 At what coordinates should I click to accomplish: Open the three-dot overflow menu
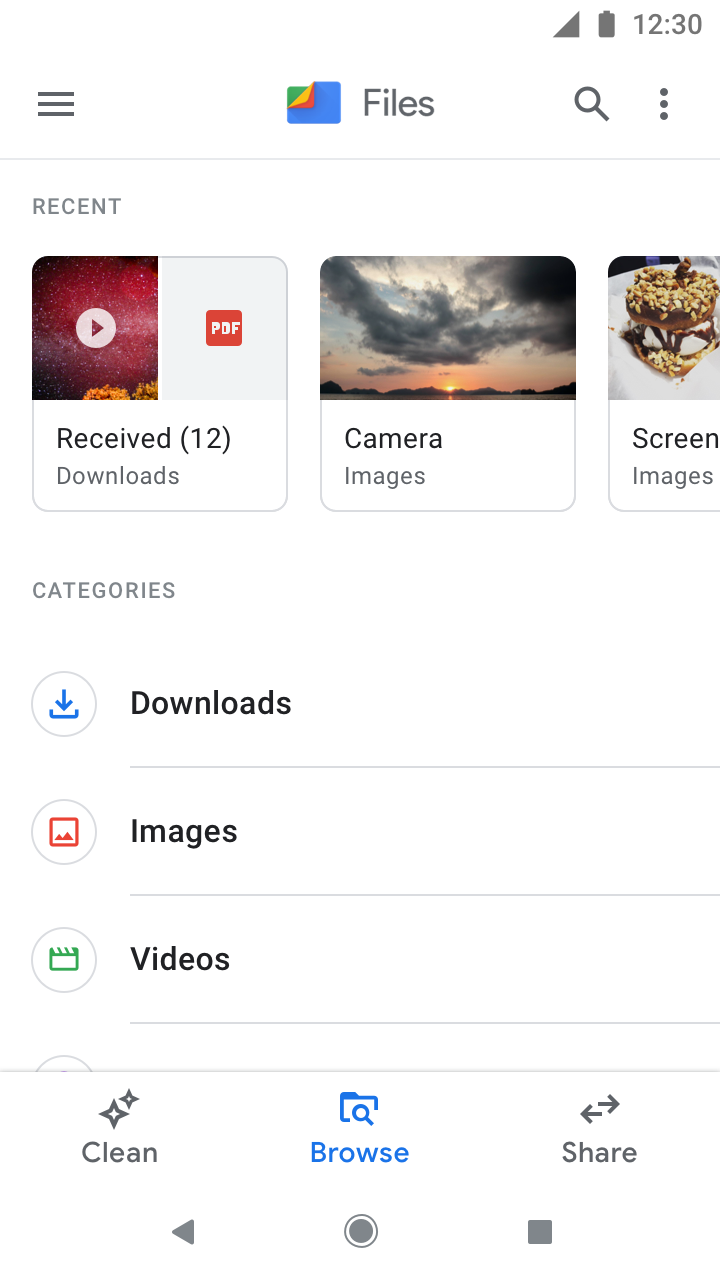coord(664,104)
